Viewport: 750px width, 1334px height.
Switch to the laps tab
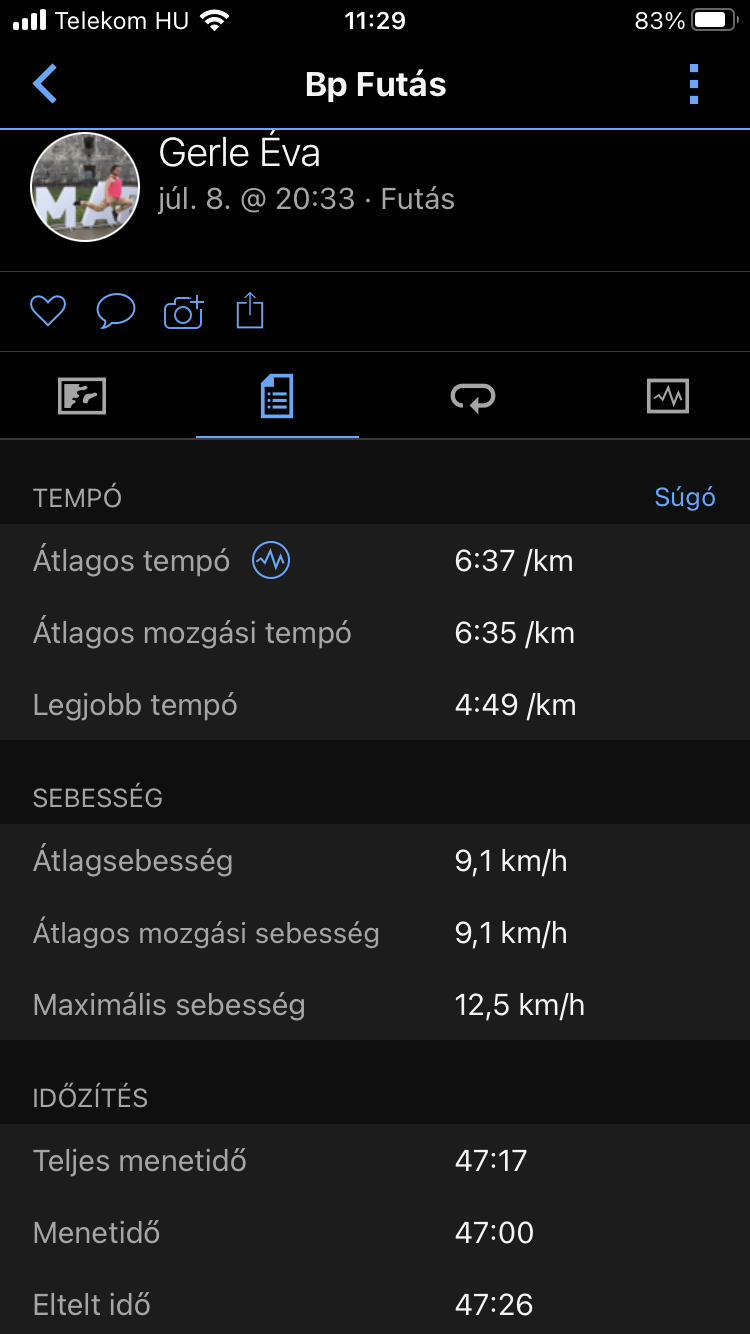[472, 397]
